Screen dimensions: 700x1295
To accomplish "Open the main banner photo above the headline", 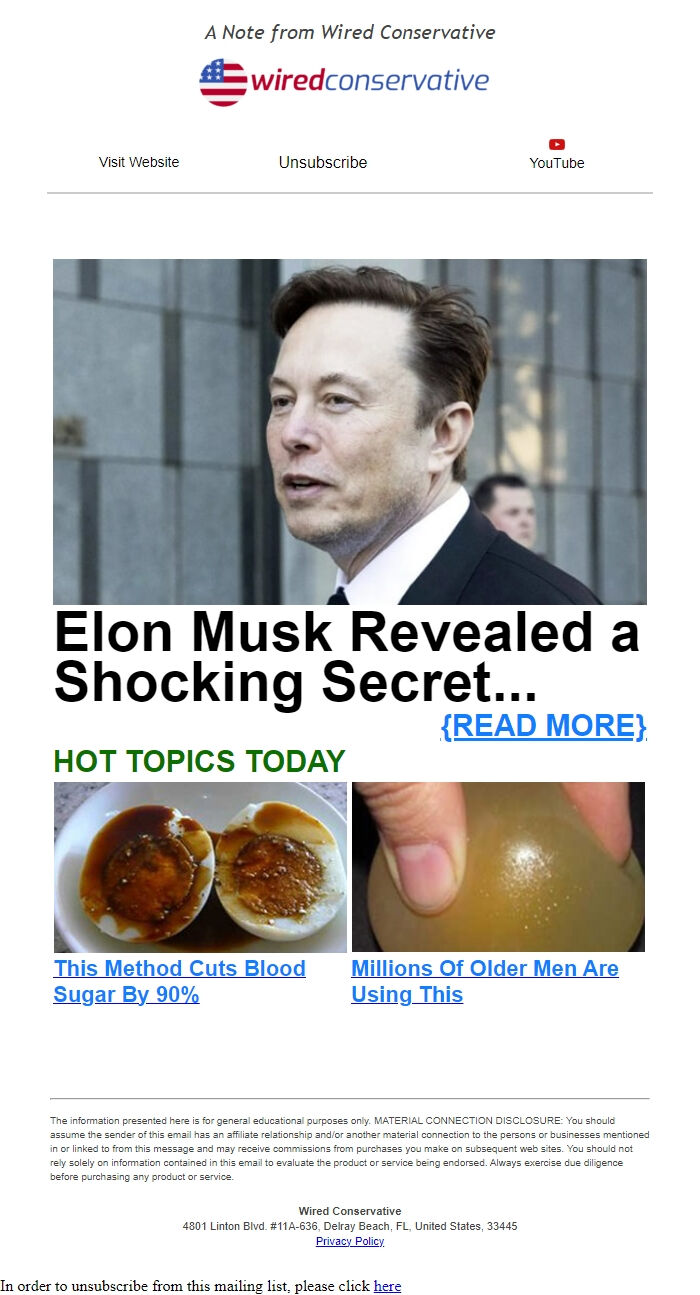I will pos(349,431).
